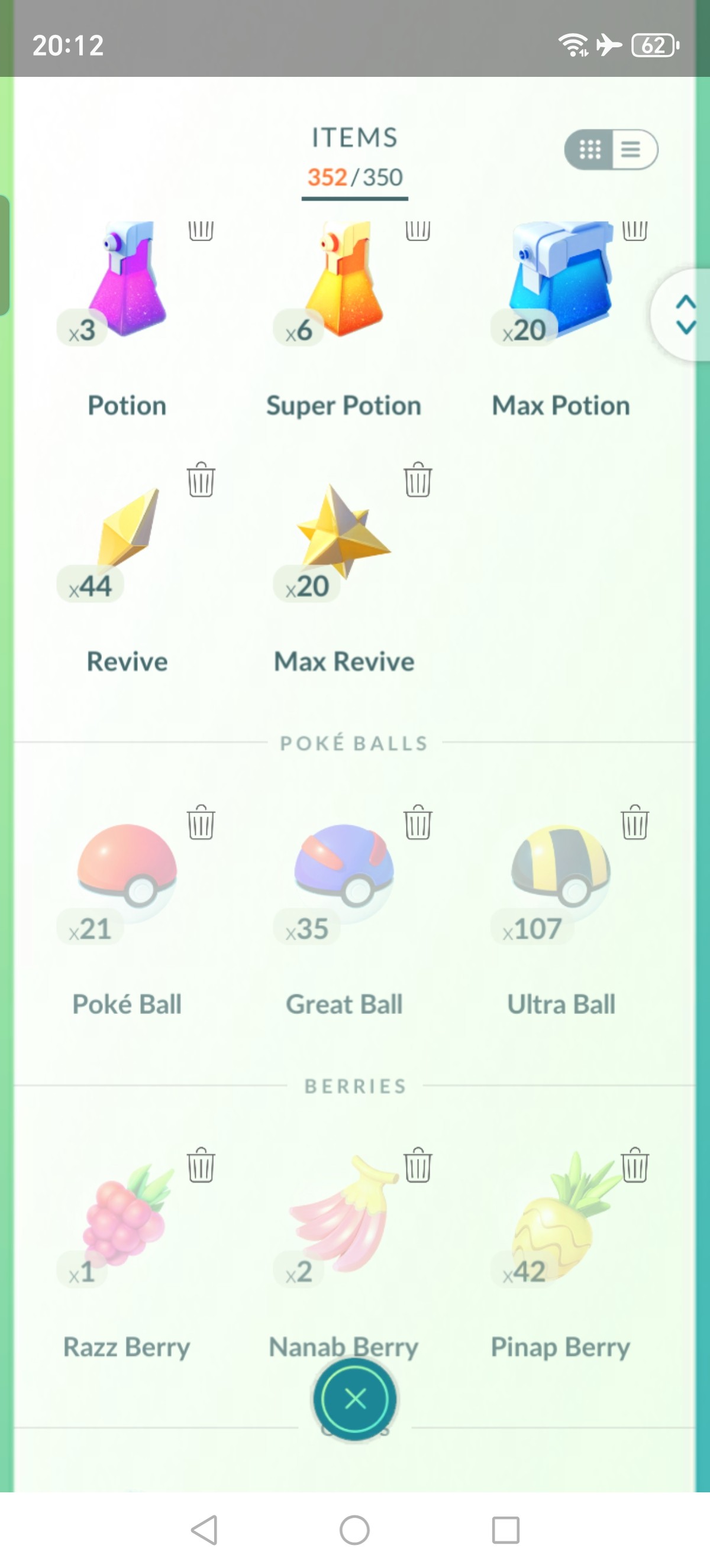The height and width of the screenshot is (1568, 710).
Task: Discard Great Balls with trash icon
Action: [x=418, y=822]
